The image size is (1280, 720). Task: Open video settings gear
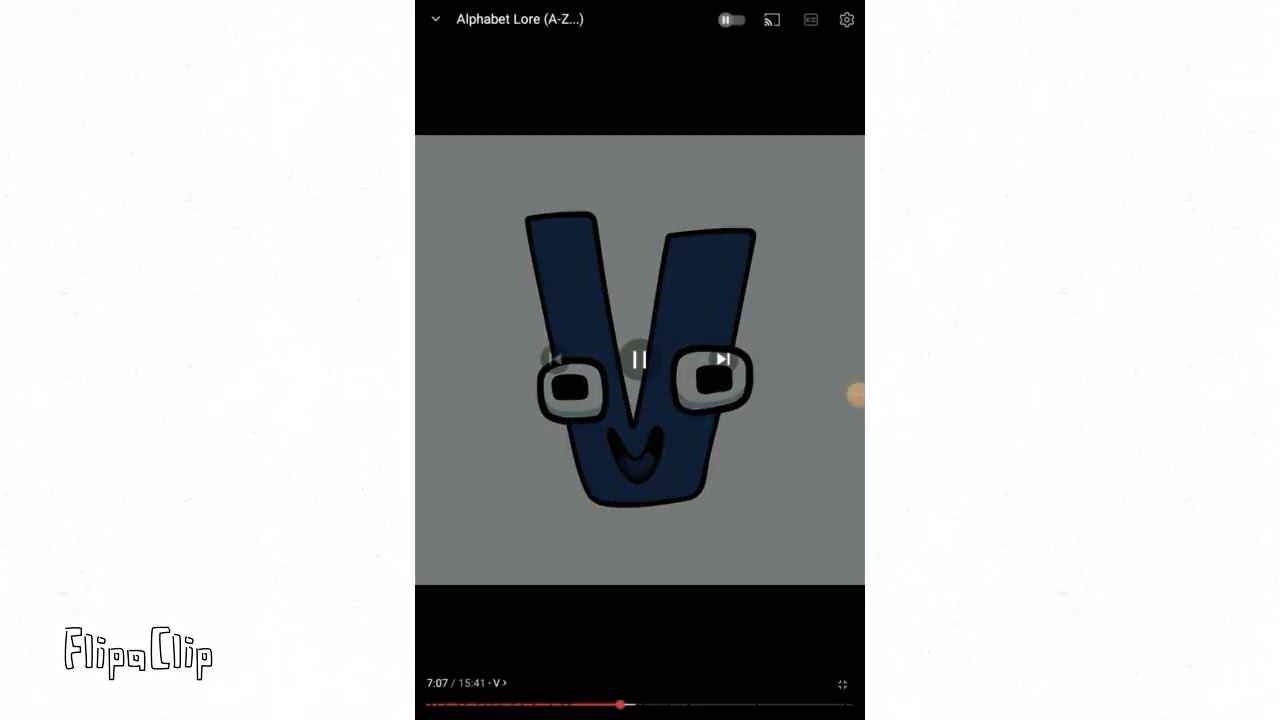click(x=847, y=20)
